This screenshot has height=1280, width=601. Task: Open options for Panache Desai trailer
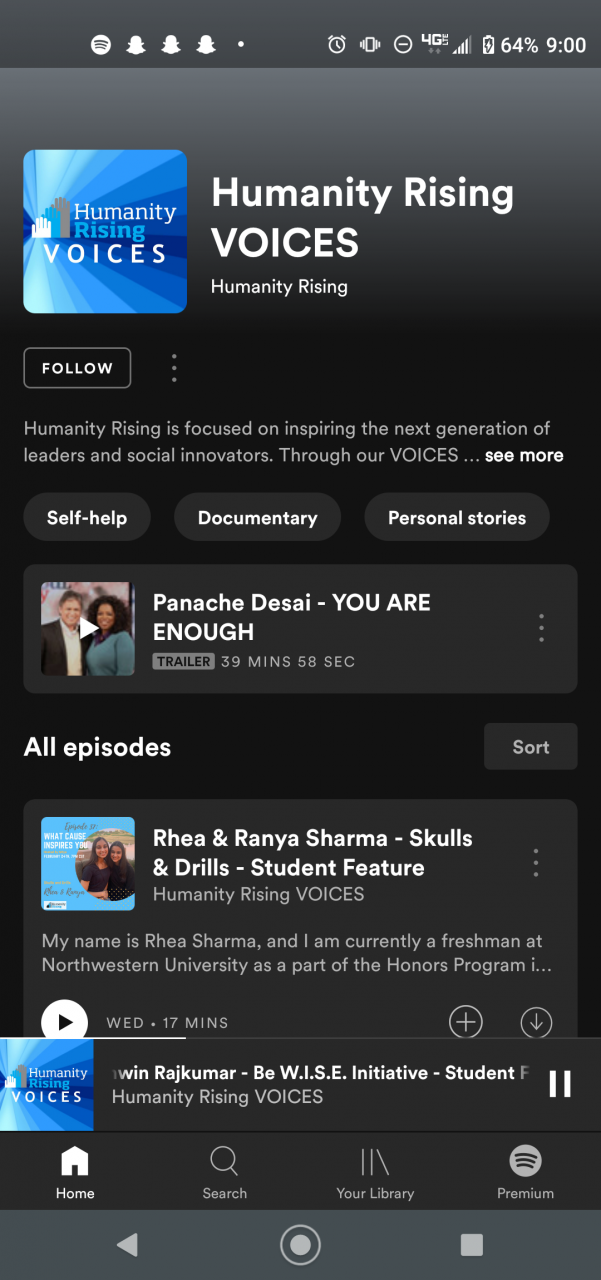coord(541,628)
